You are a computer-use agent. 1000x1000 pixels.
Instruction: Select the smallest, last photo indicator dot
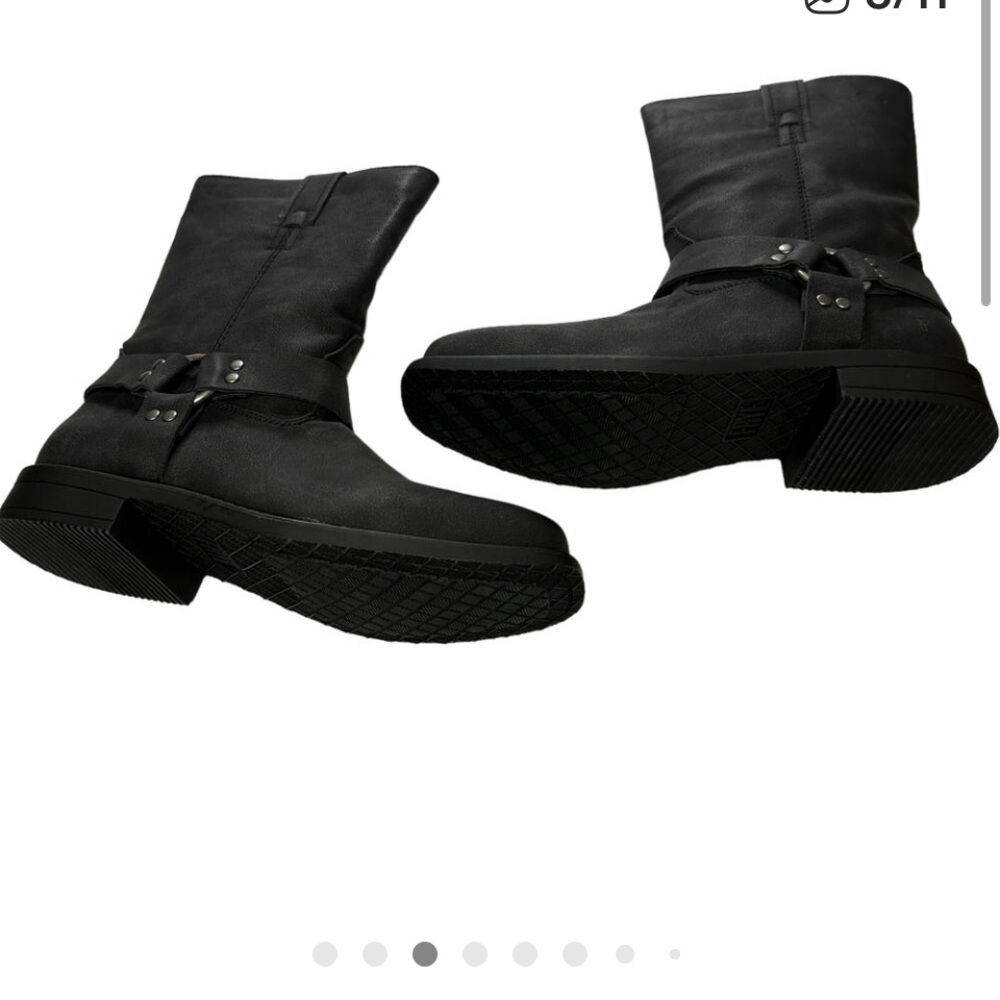tap(675, 954)
